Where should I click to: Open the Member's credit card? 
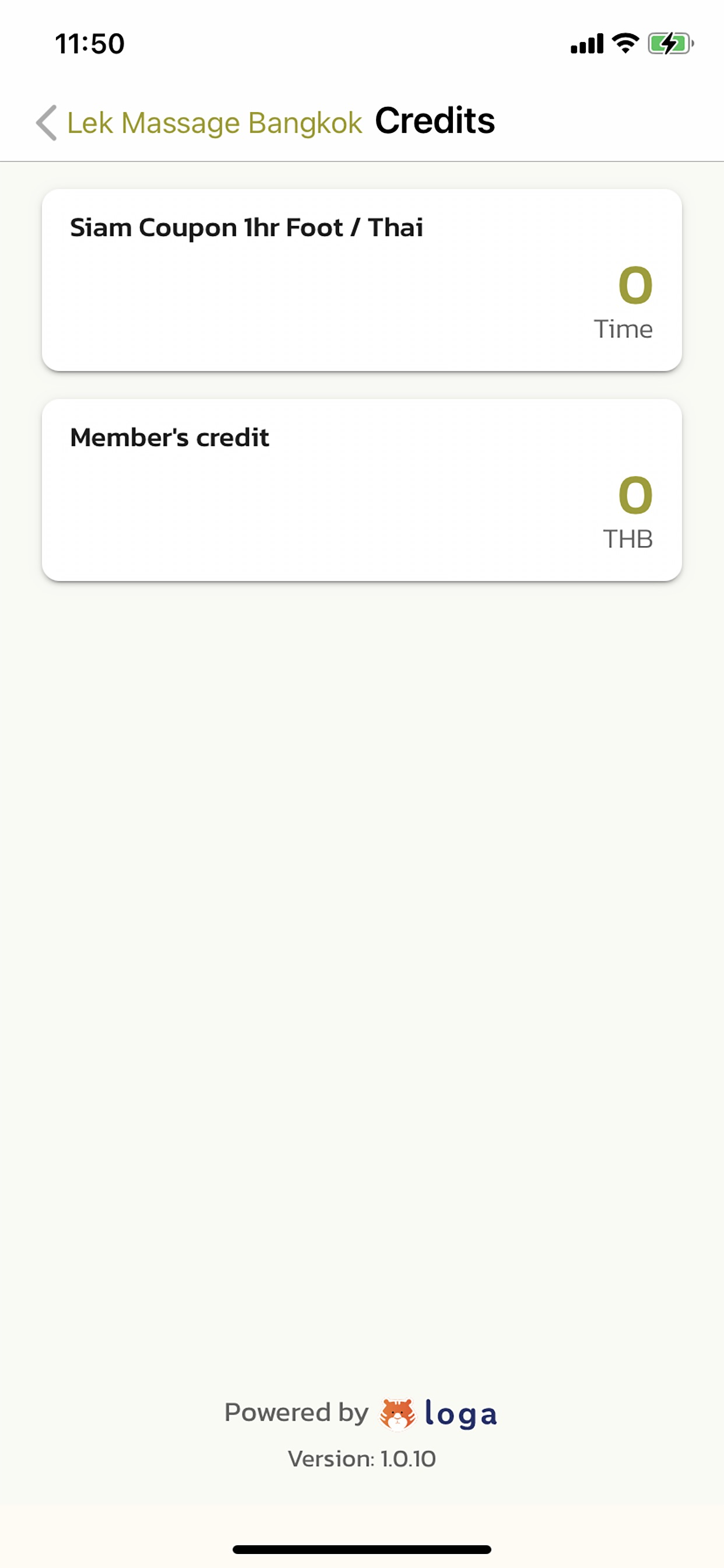coord(362,489)
